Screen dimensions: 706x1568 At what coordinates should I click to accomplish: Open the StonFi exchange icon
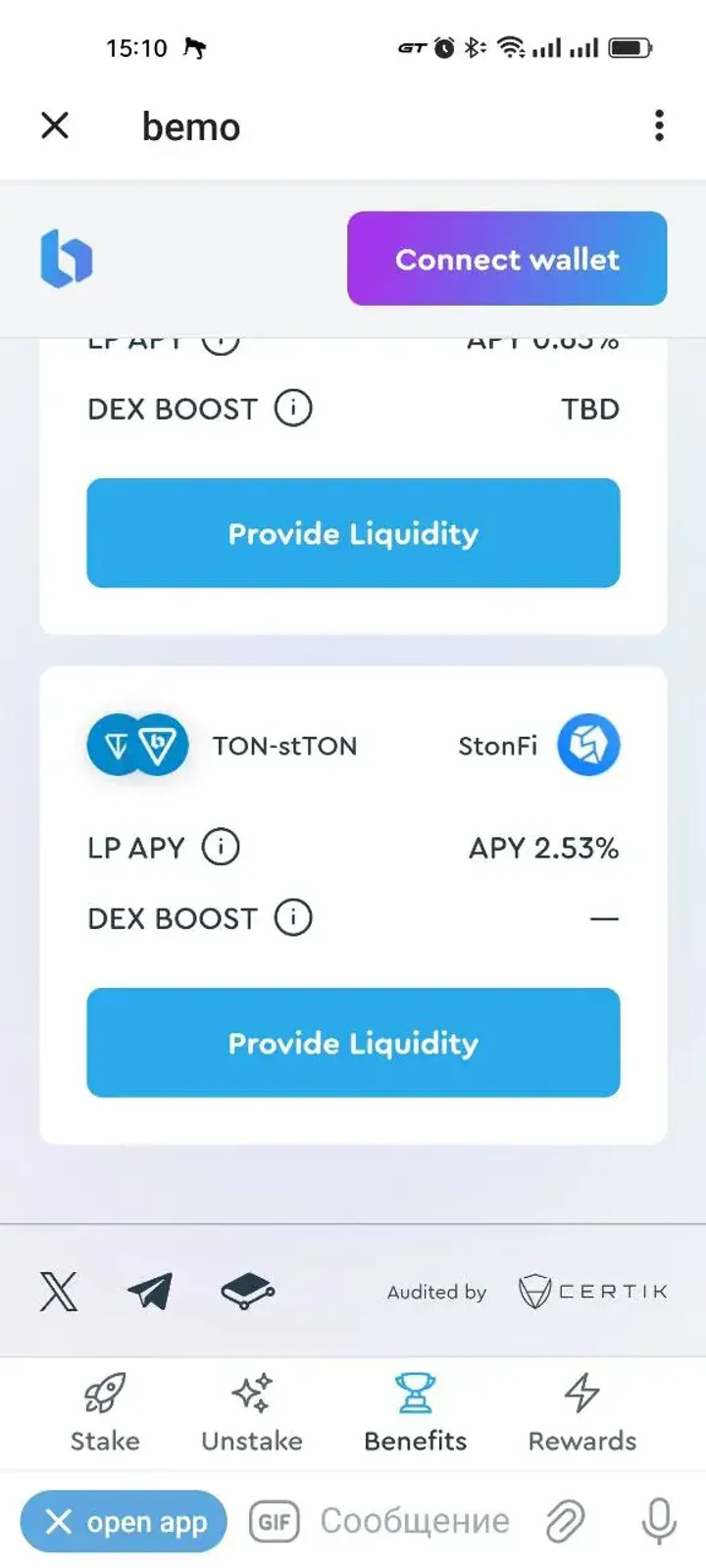pos(587,745)
